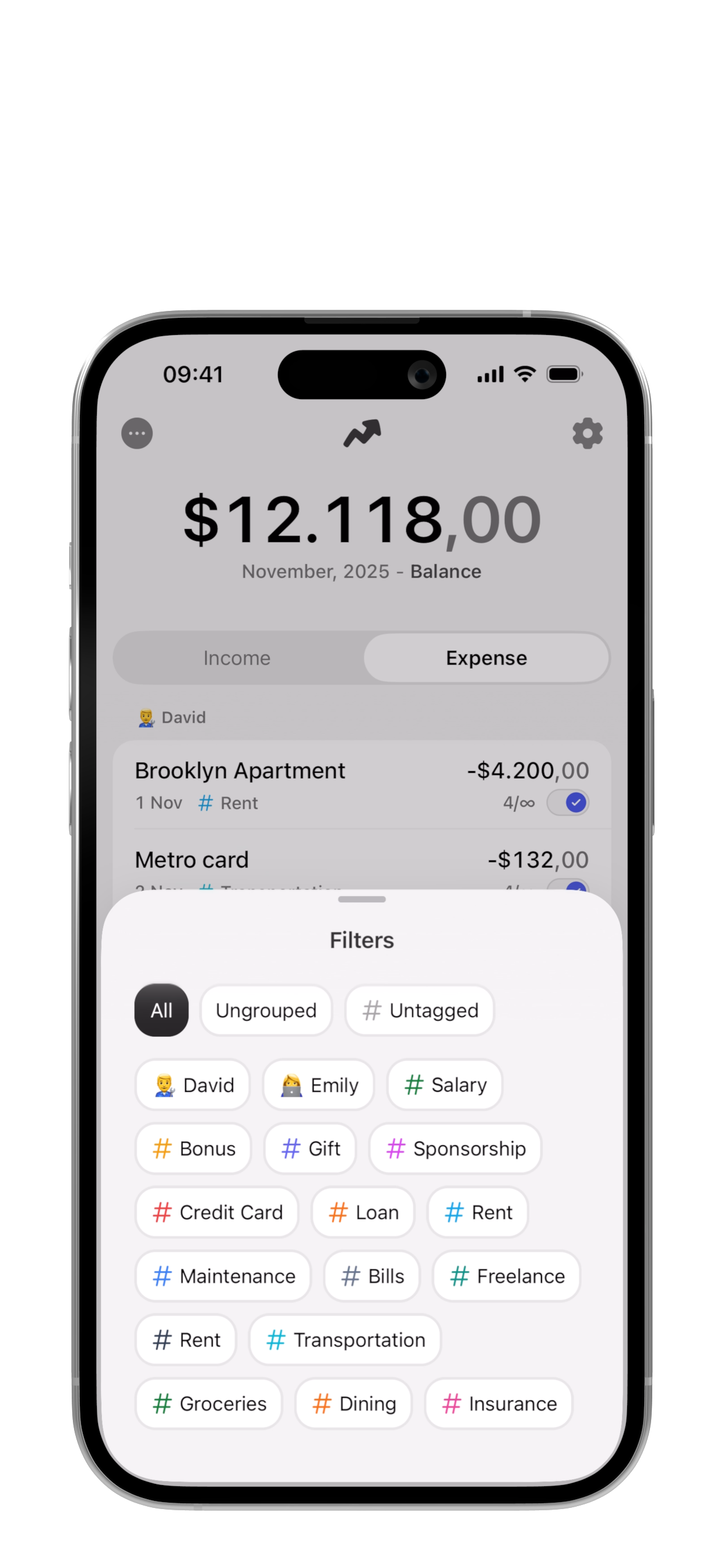
Task: Filter by the Insurance tag
Action: [x=499, y=1403]
